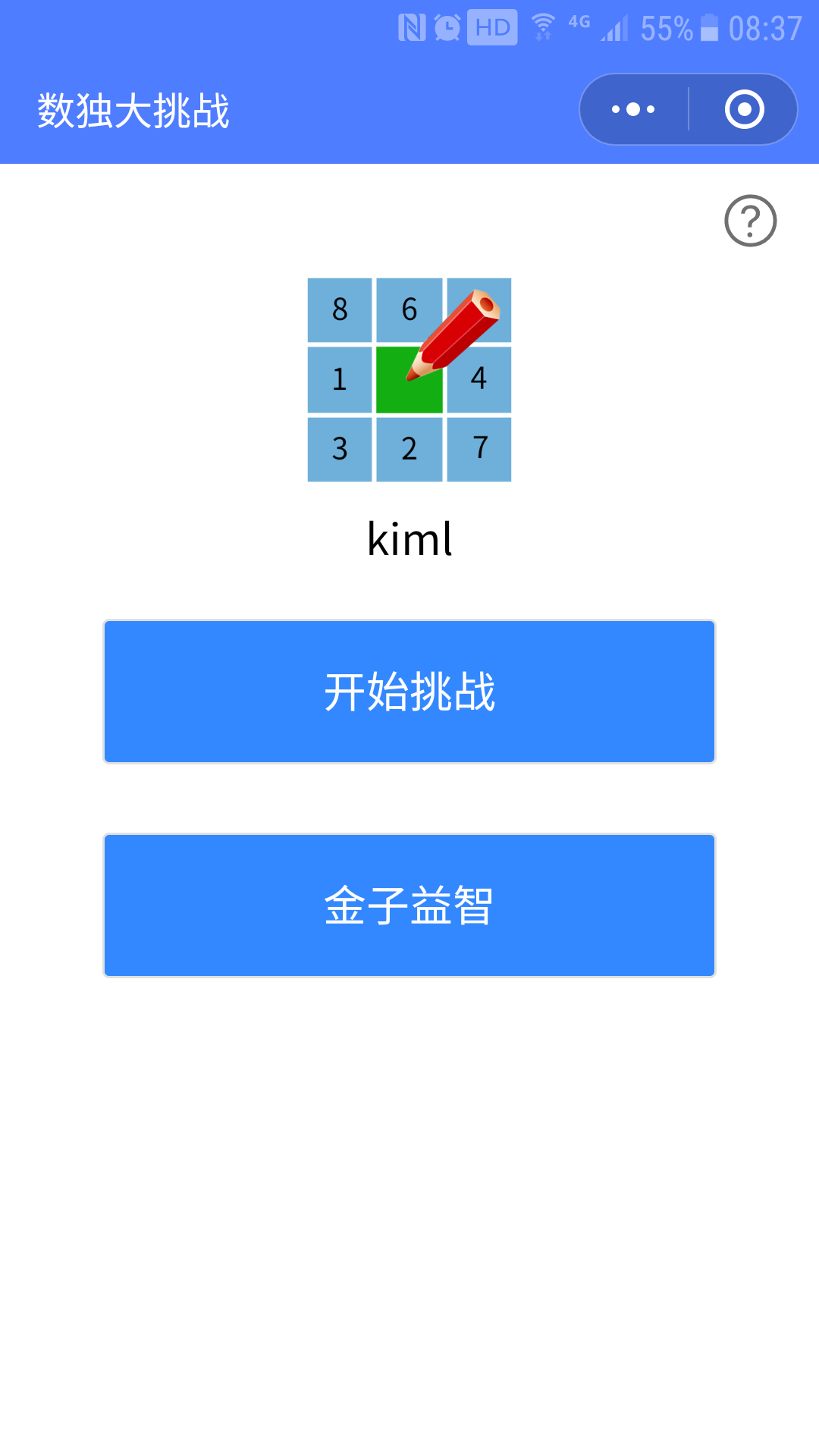Tap the number 4 cell in the logo
This screenshot has width=819, height=1456.
point(479,381)
